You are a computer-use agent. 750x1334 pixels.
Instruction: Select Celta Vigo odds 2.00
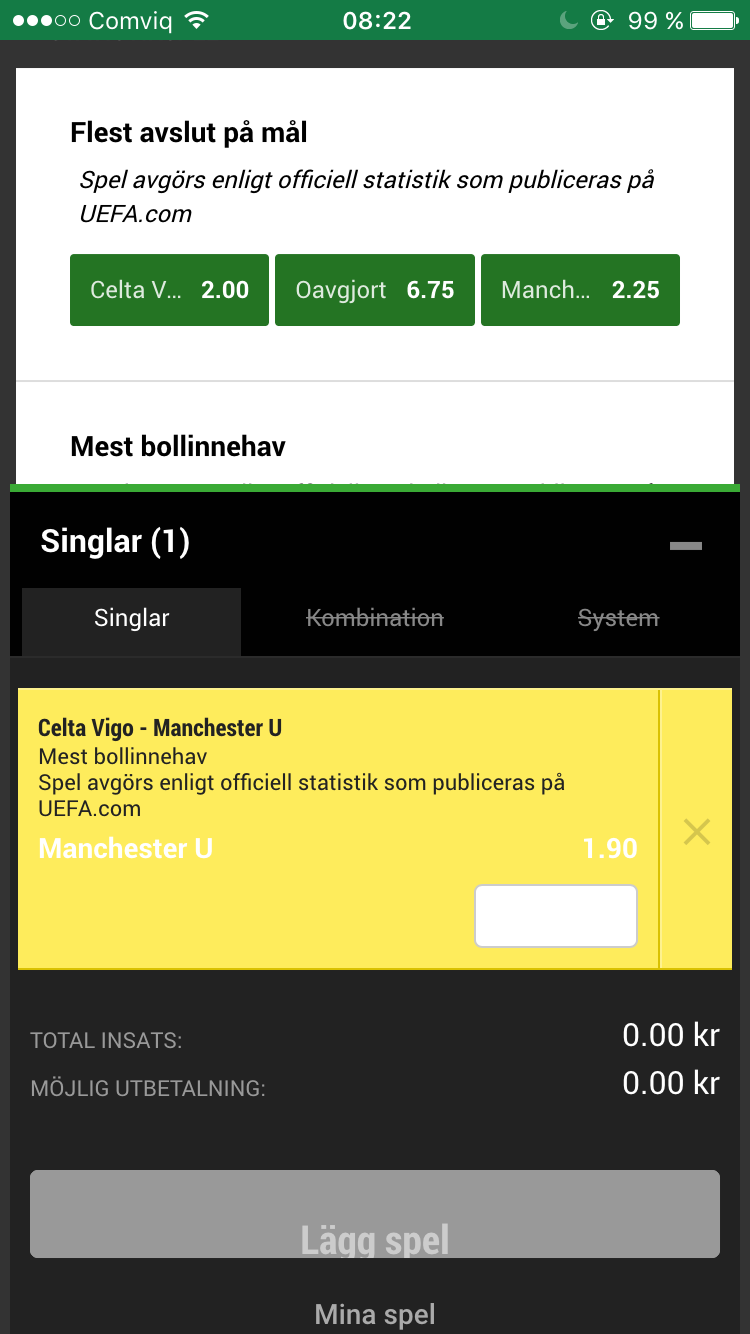[169, 290]
